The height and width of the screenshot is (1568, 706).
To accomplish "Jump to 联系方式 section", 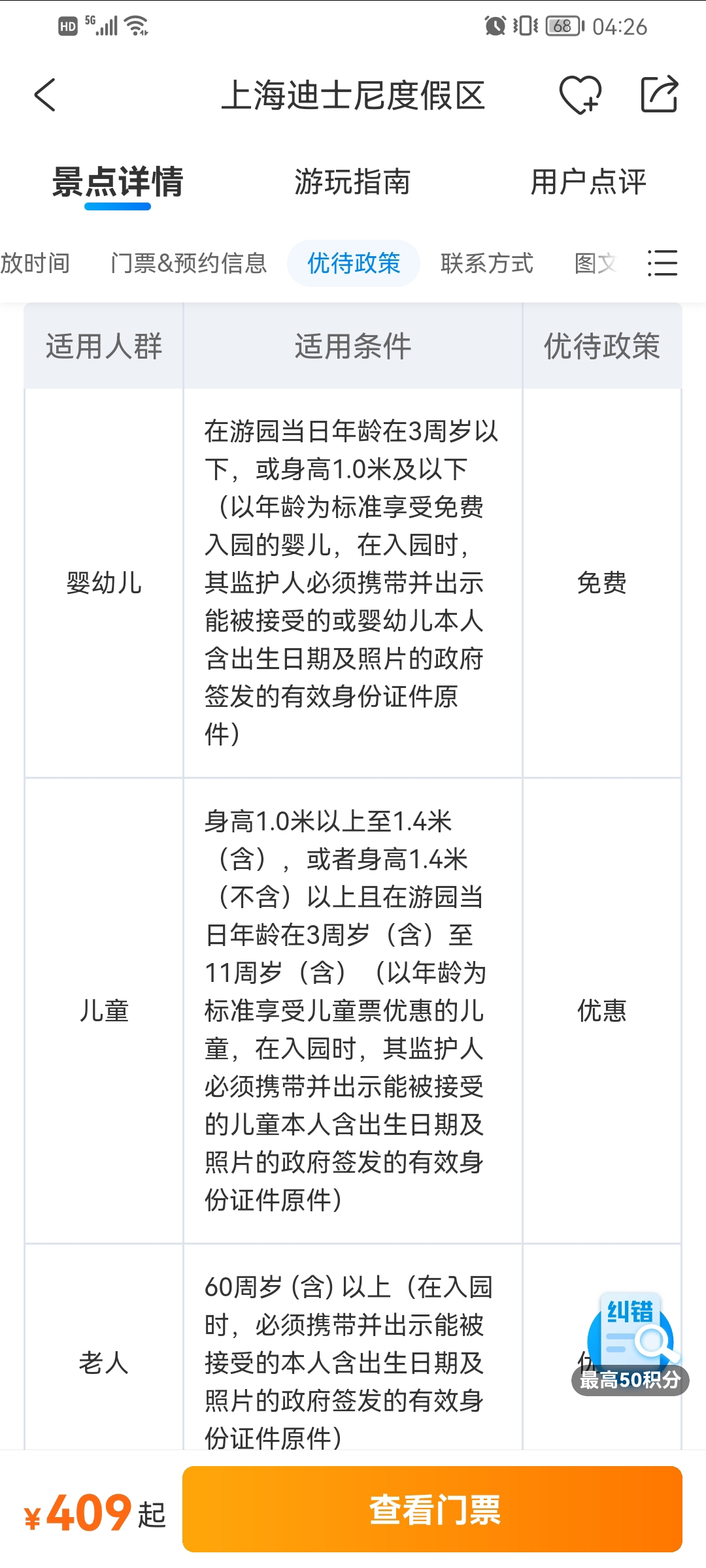I will tap(487, 263).
